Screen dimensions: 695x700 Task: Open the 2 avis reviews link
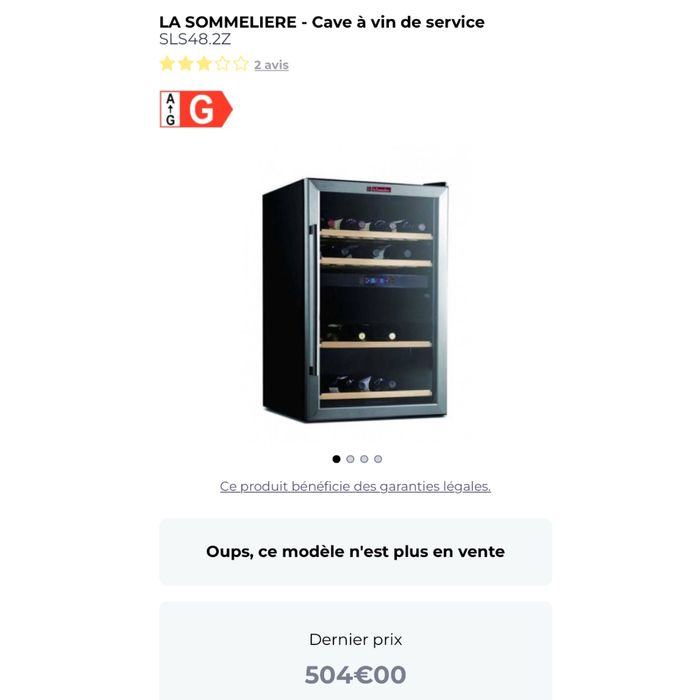coord(271,65)
